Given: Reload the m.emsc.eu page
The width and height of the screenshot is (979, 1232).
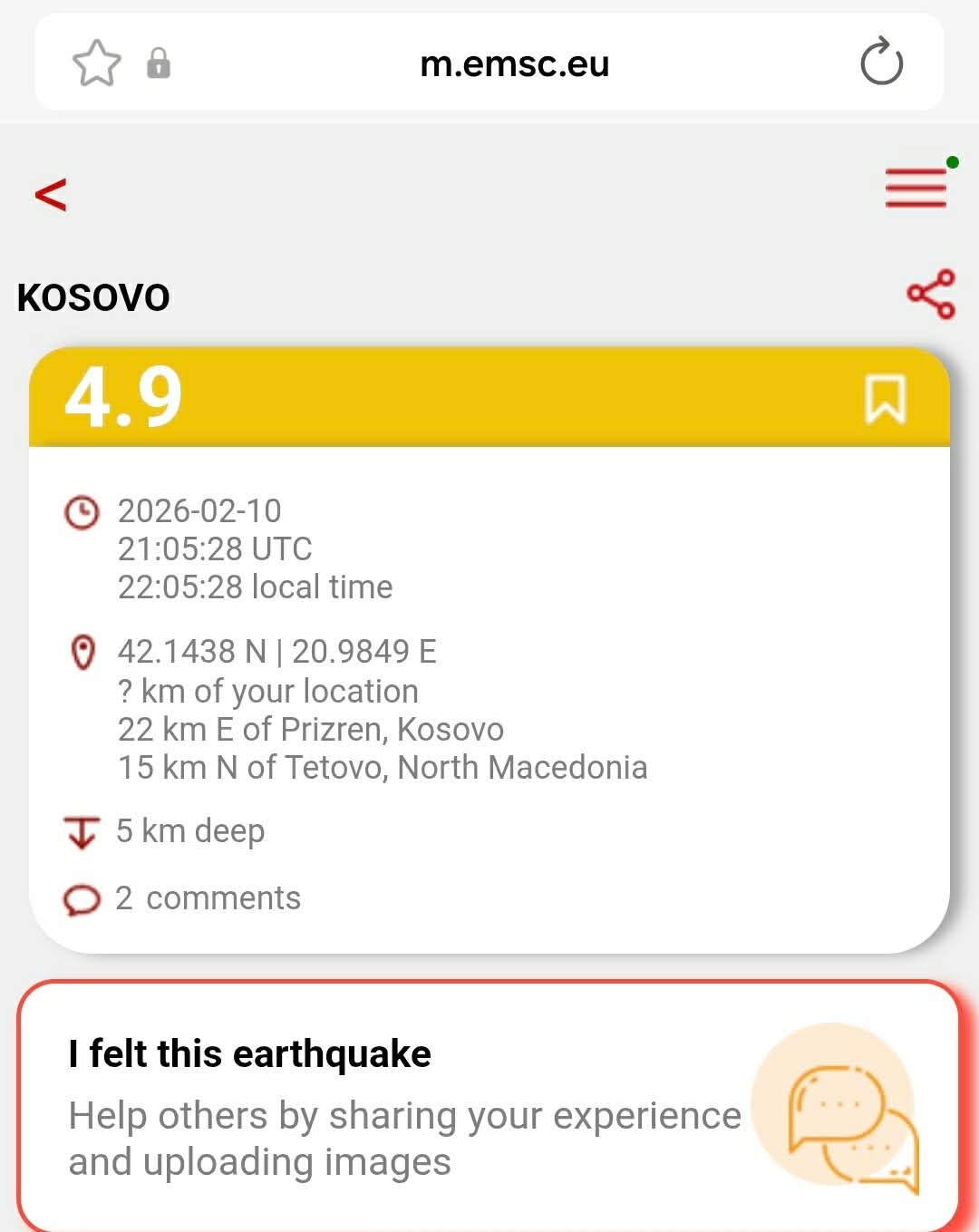Looking at the screenshot, I should pyautogui.click(x=881, y=63).
